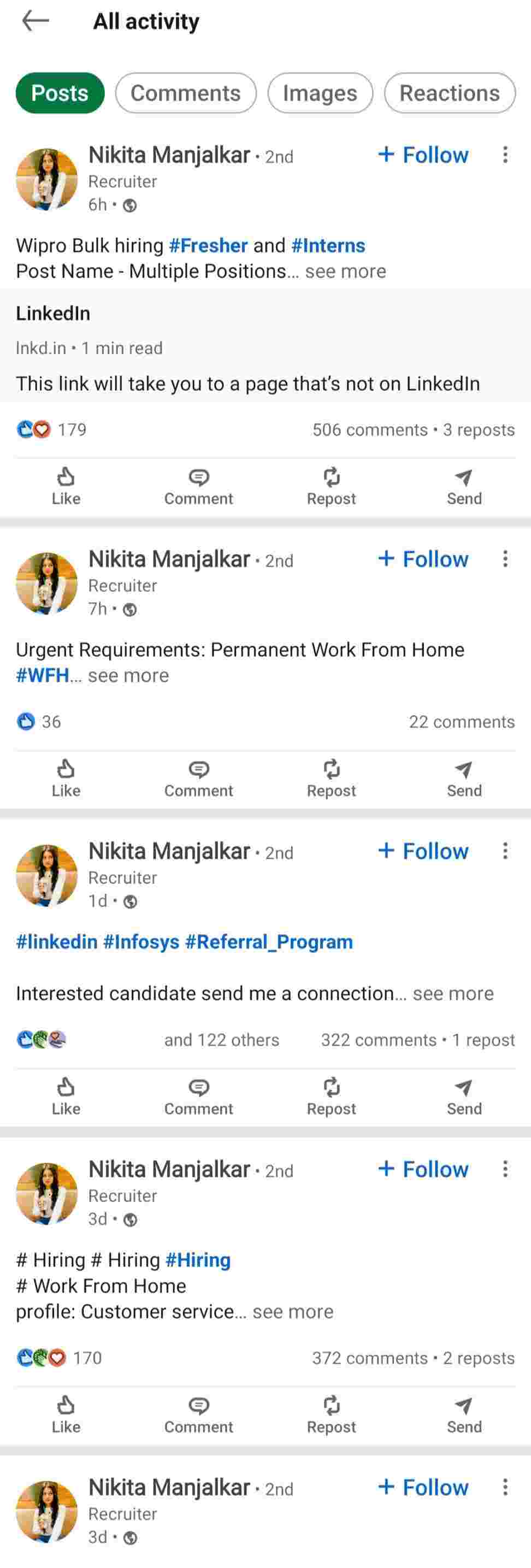Image resolution: width=531 pixels, height=1568 pixels.
Task: Send the Infosys referral post to someone
Action: click(464, 1097)
